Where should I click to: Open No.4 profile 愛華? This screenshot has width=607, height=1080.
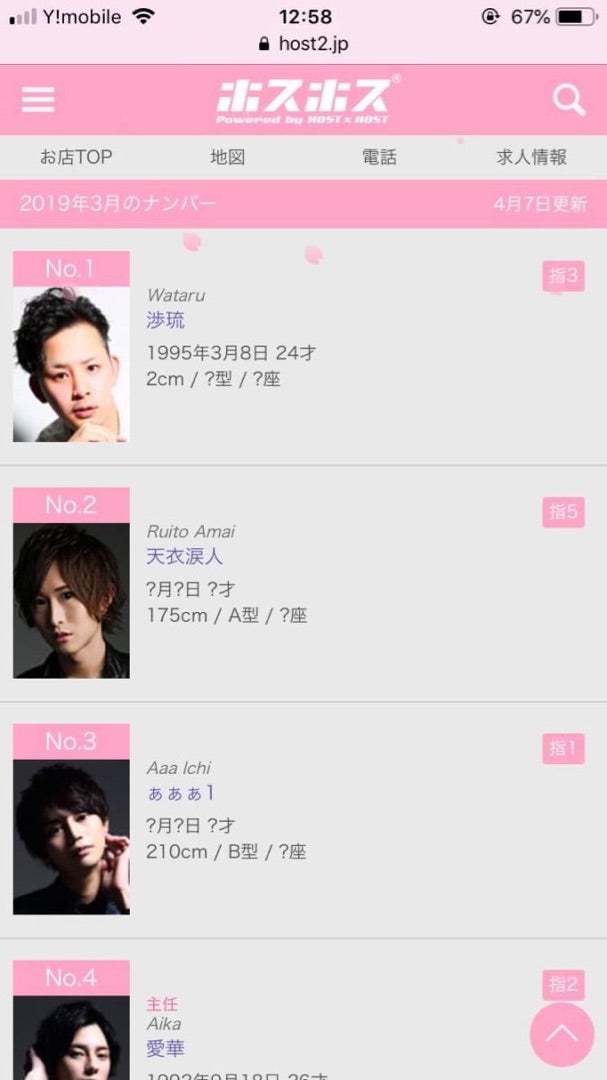(x=165, y=1048)
